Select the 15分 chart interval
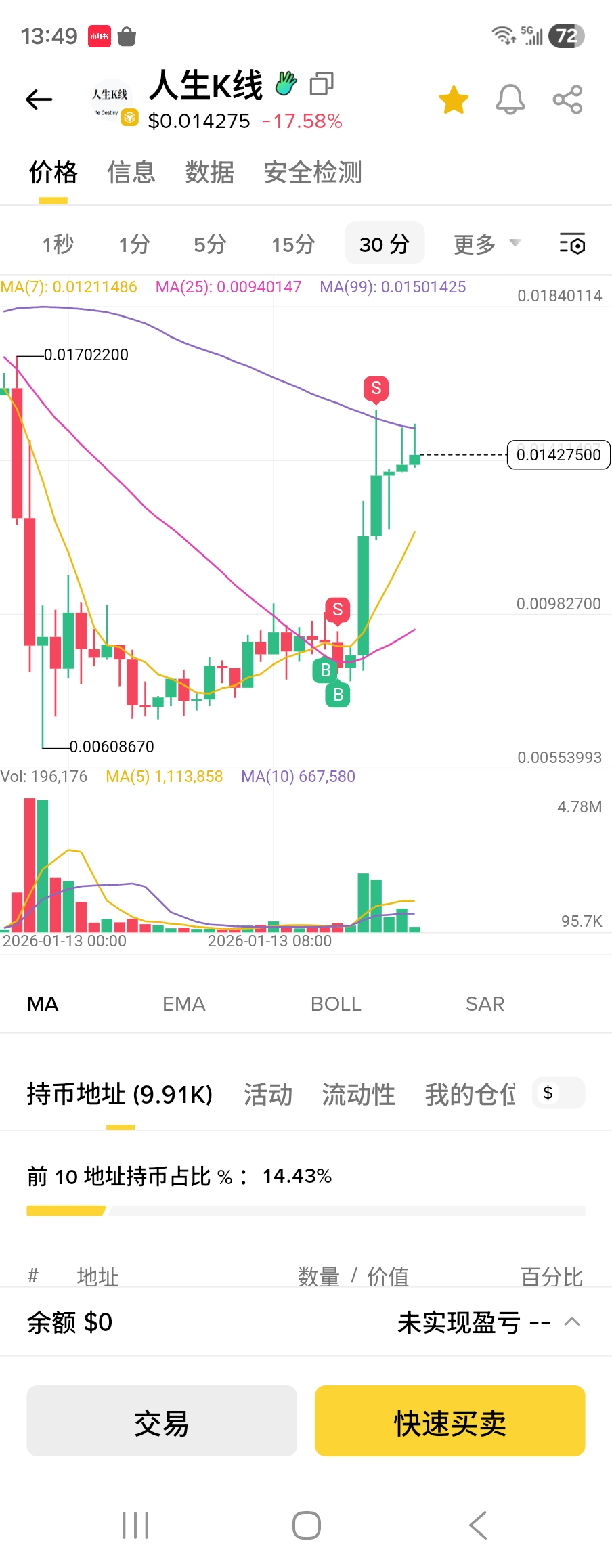Image resolution: width=612 pixels, height=1568 pixels. click(293, 244)
